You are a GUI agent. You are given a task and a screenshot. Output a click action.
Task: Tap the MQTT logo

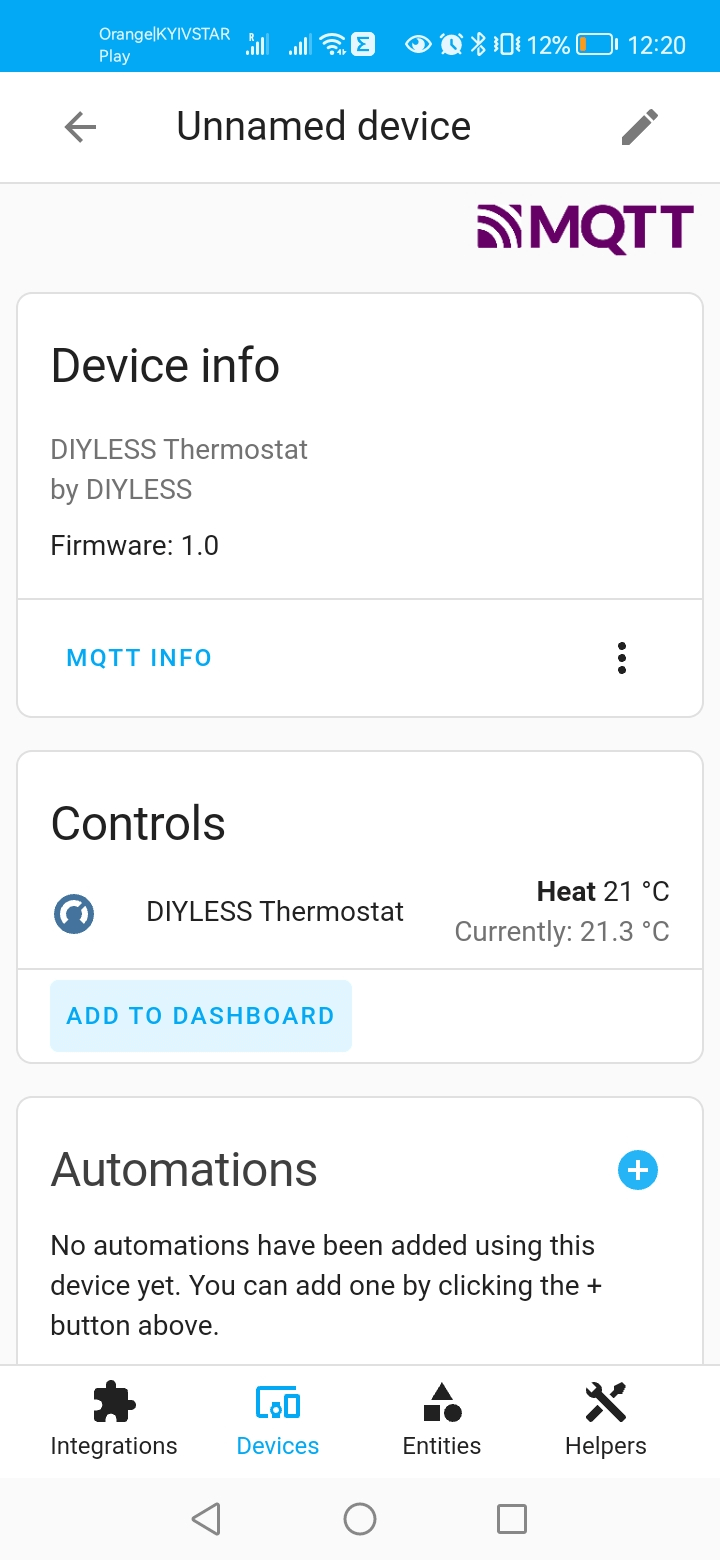pos(584,227)
